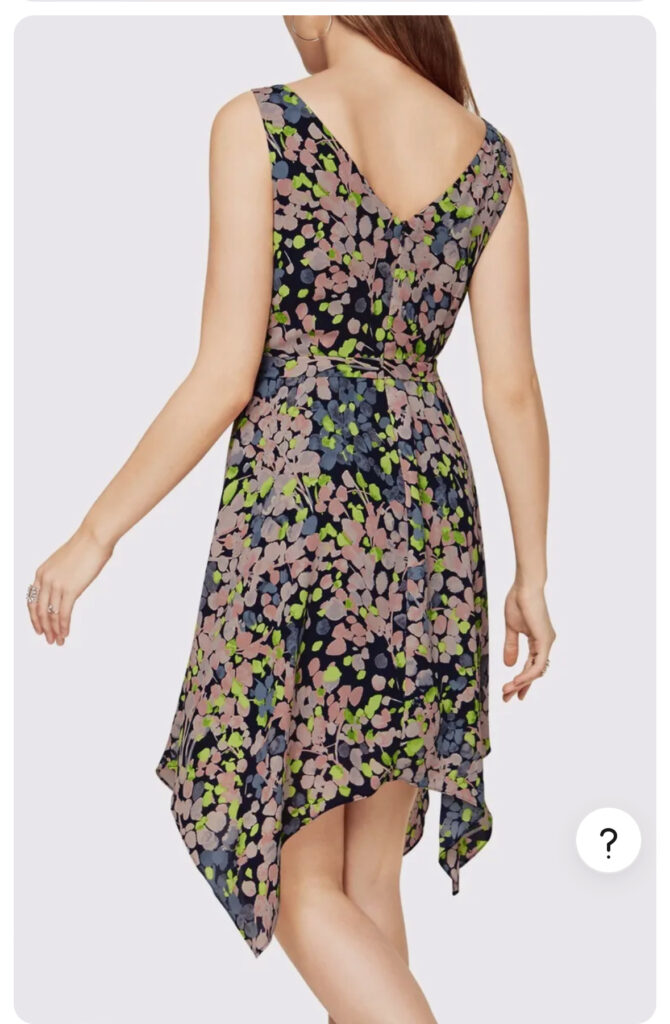This screenshot has width=670, height=1024.
Task: Open the help question mark button
Action: pos(608,841)
